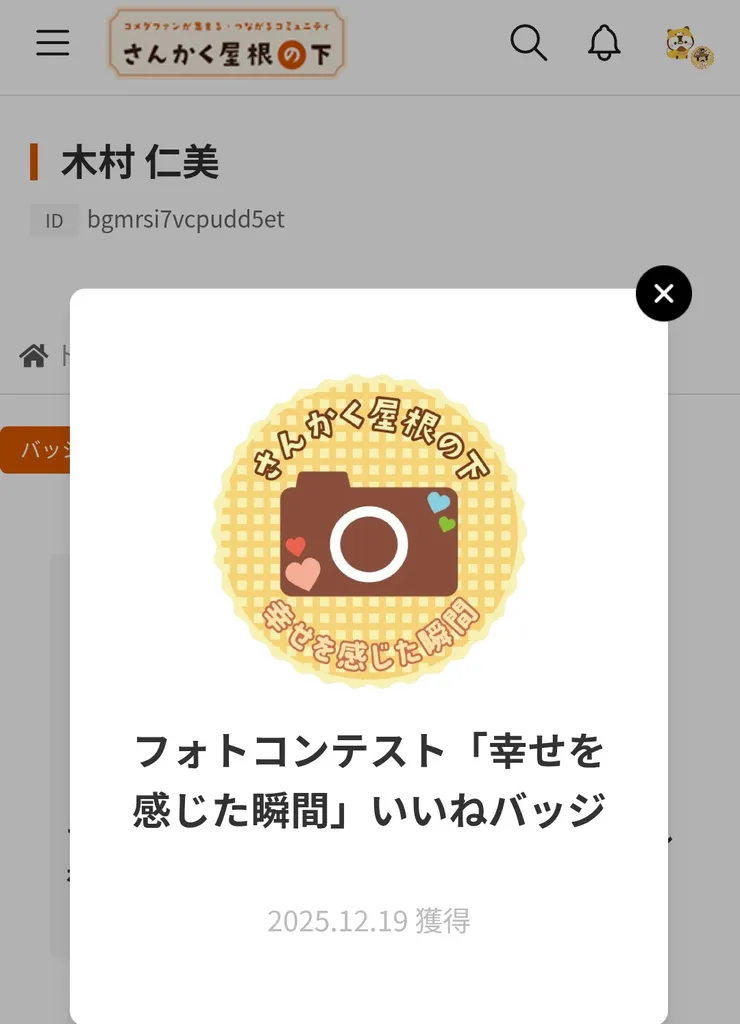Dismiss the badge popup with the X button

coord(663,293)
